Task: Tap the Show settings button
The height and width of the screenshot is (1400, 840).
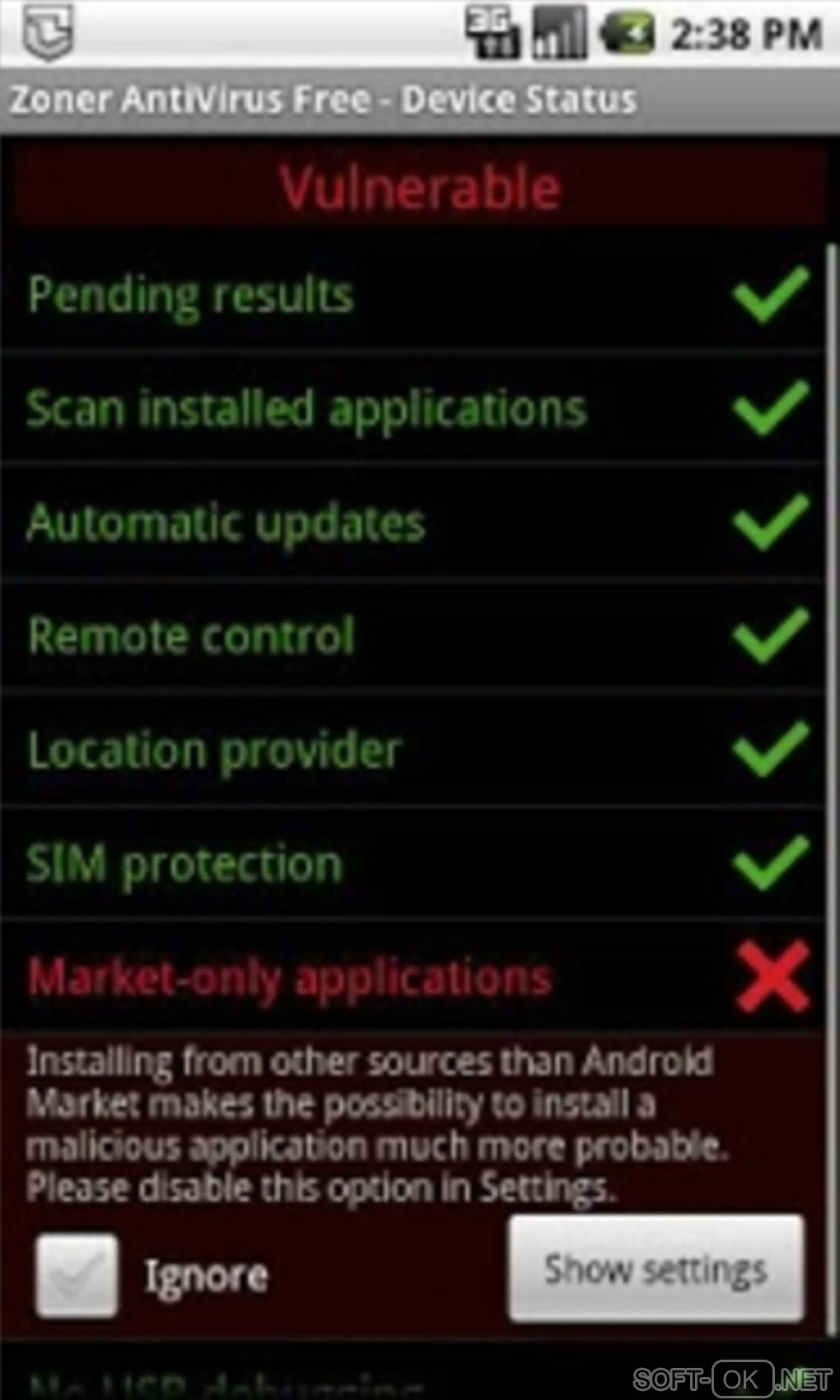Action: [656, 1269]
